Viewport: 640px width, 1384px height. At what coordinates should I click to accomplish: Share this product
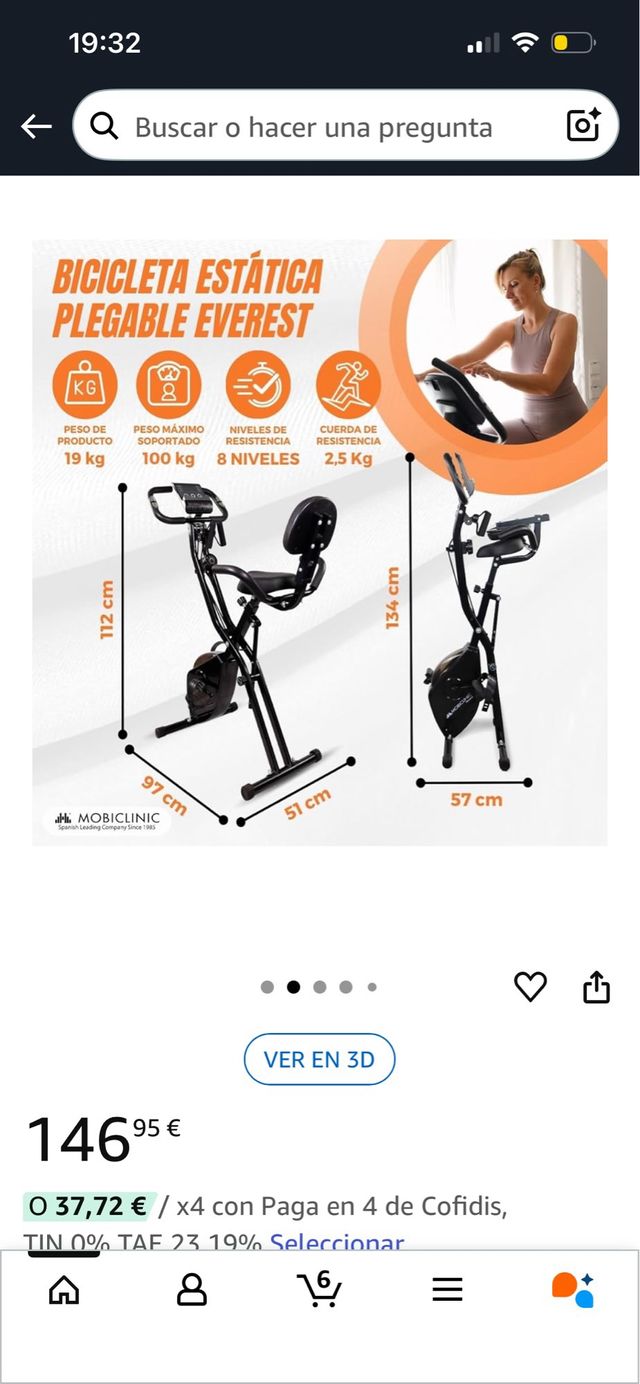tap(596, 987)
